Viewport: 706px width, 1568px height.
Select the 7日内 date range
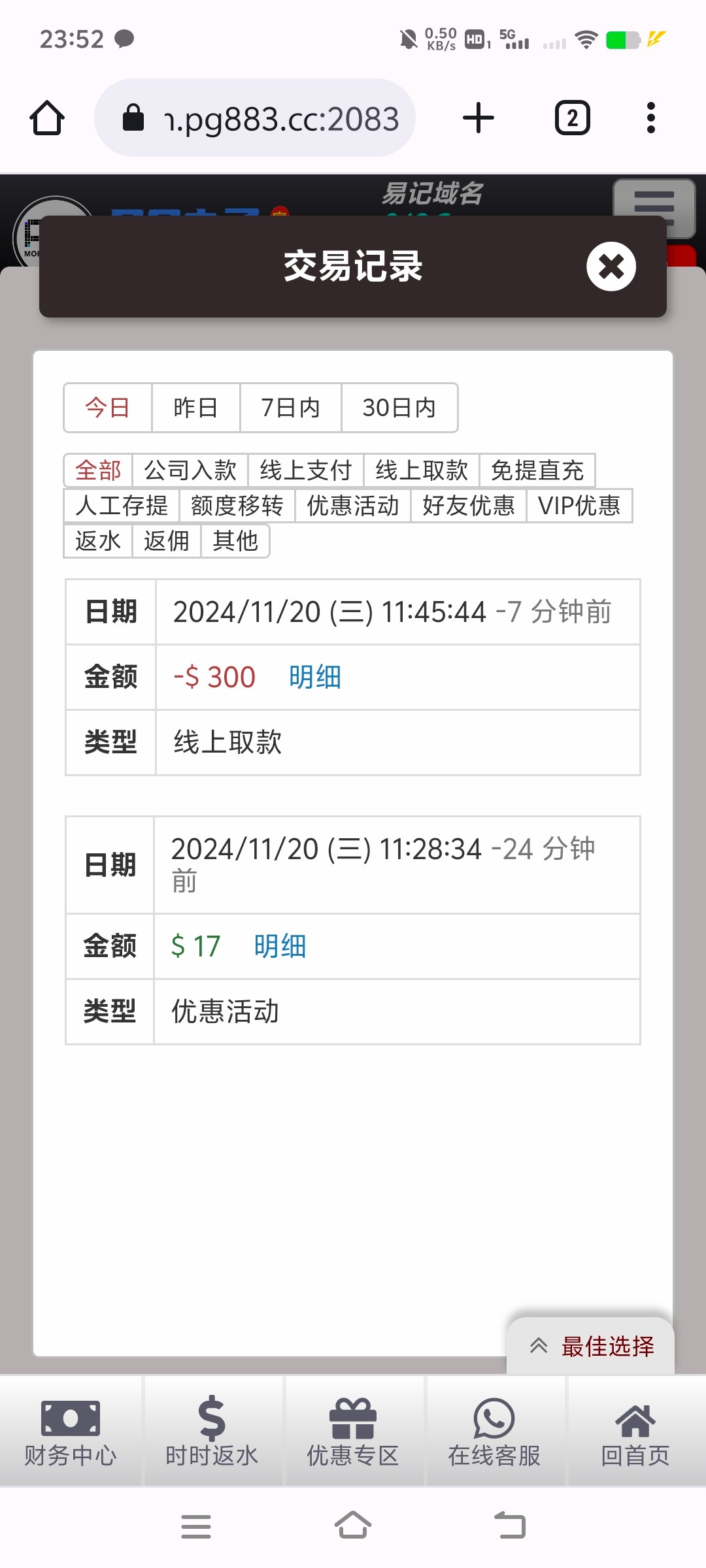[290, 408]
